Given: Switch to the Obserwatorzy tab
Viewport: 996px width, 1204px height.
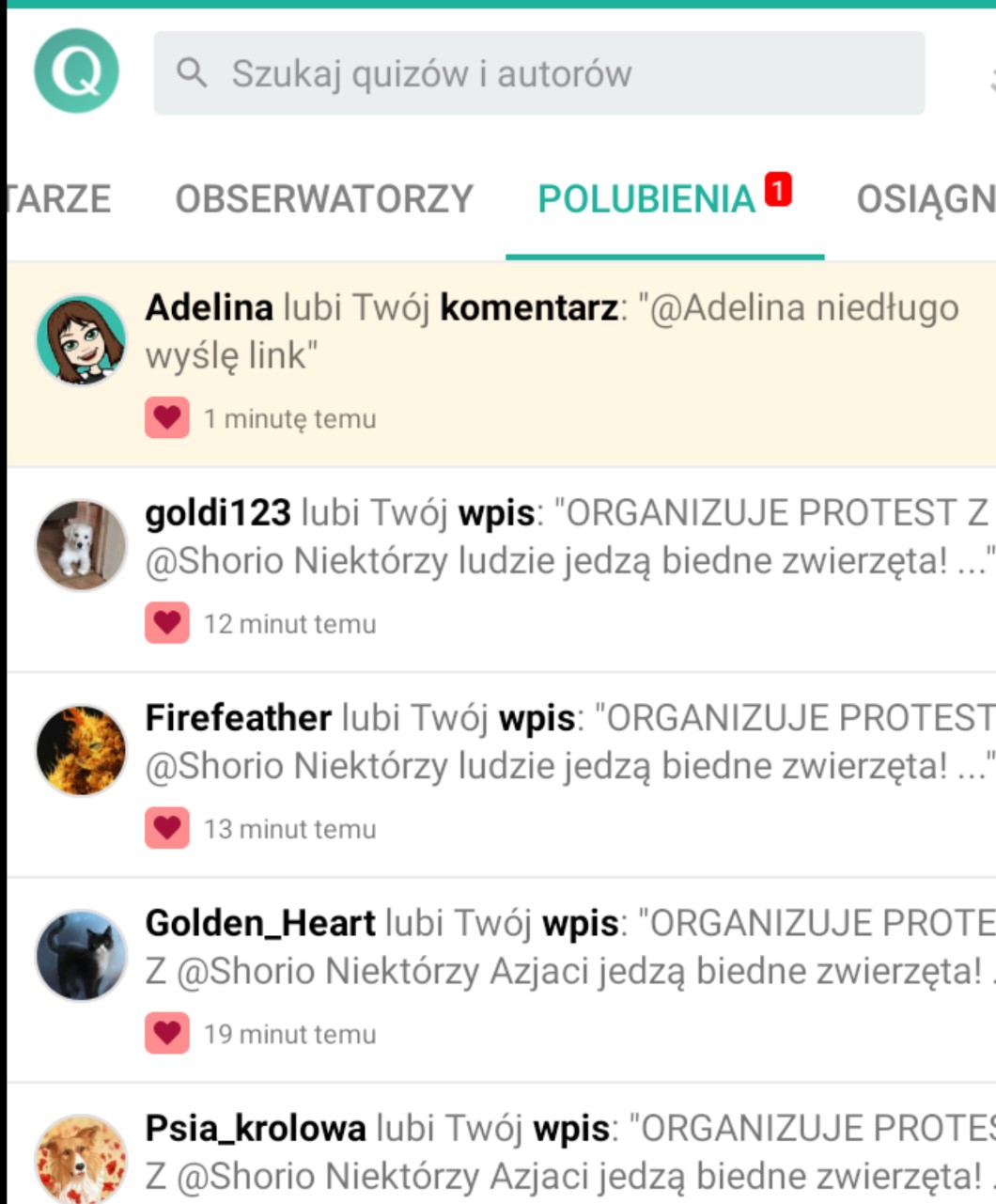Looking at the screenshot, I should pyautogui.click(x=324, y=198).
